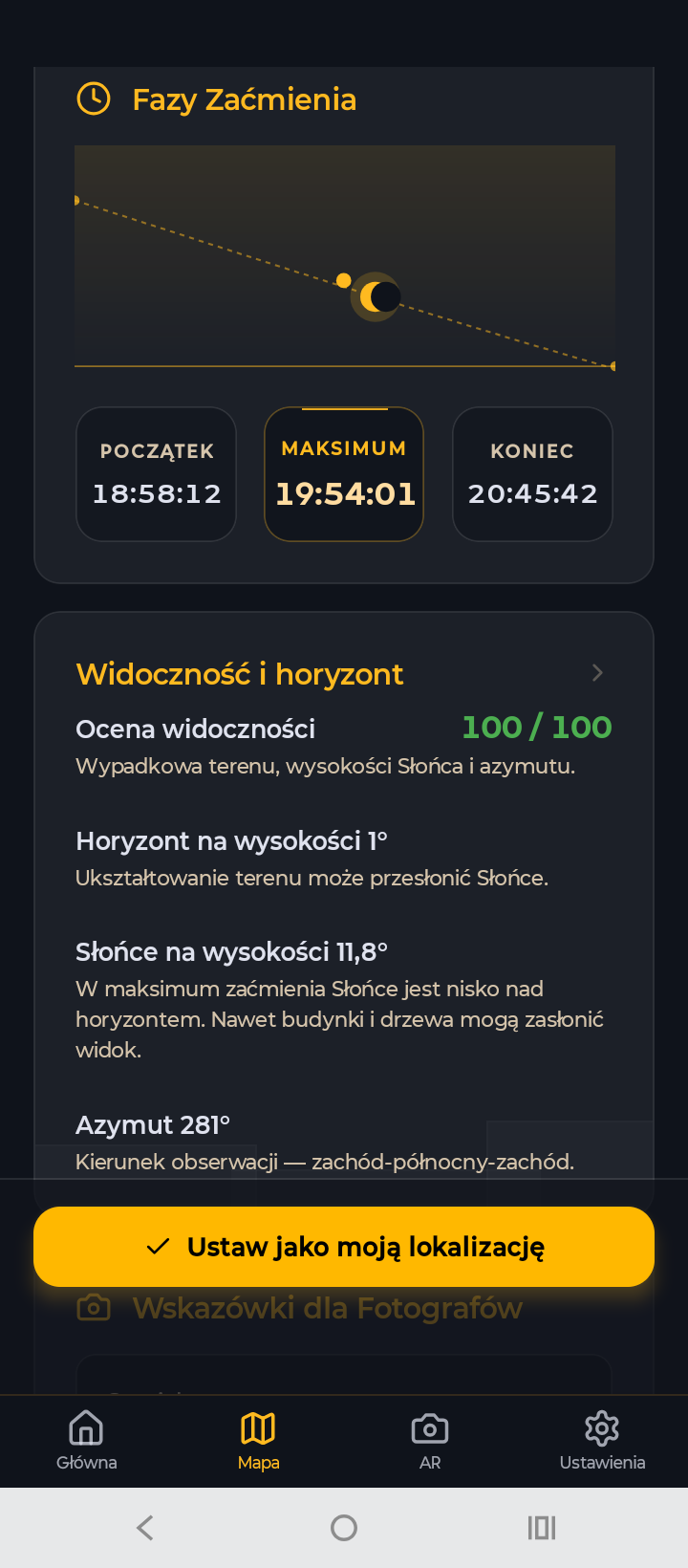Select the Maksimum phase at 19:54:01
Image resolution: width=688 pixels, height=1568 pixels.
click(344, 474)
